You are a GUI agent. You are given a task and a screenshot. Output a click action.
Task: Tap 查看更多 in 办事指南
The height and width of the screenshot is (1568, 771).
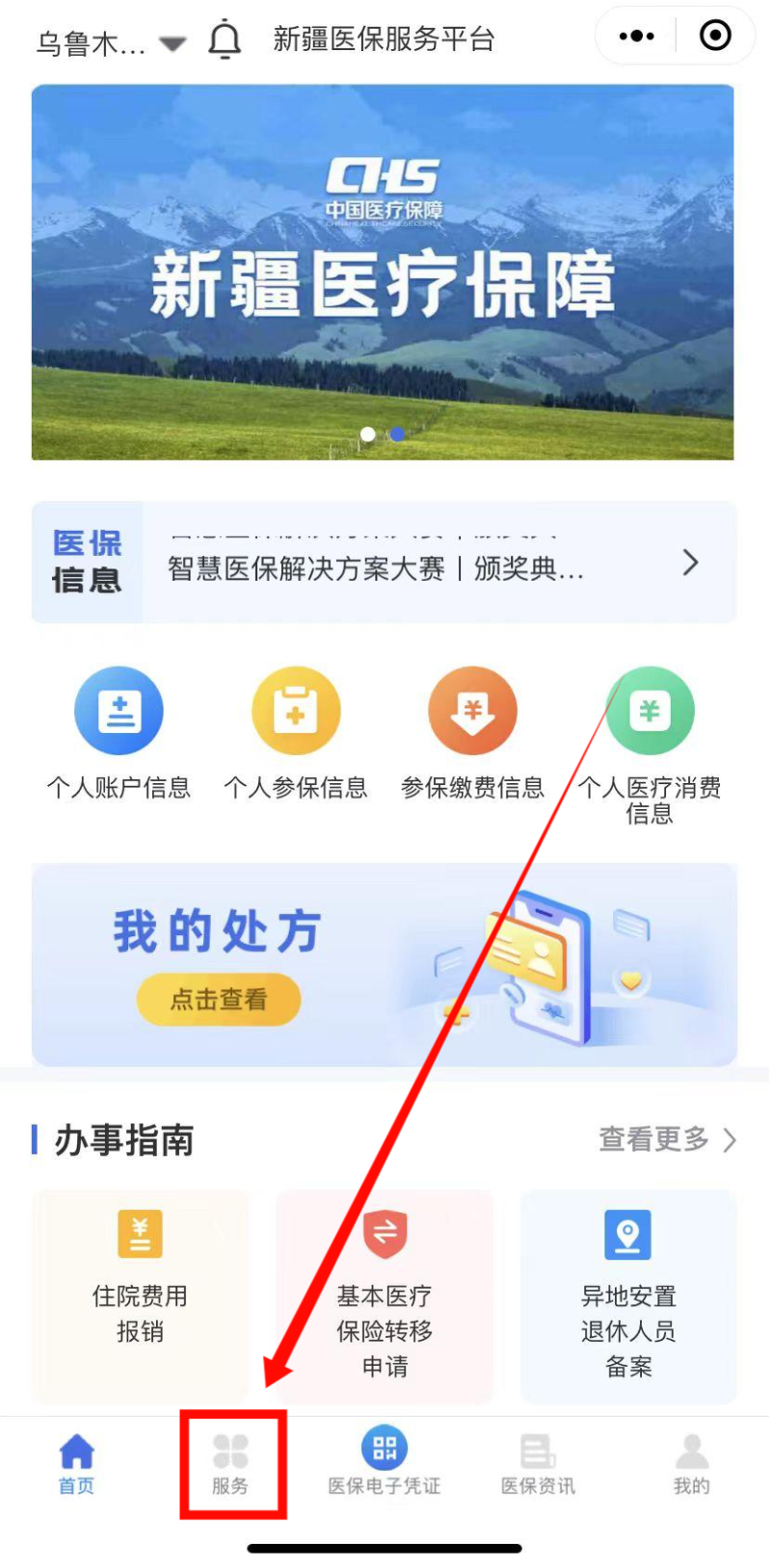(668, 1139)
